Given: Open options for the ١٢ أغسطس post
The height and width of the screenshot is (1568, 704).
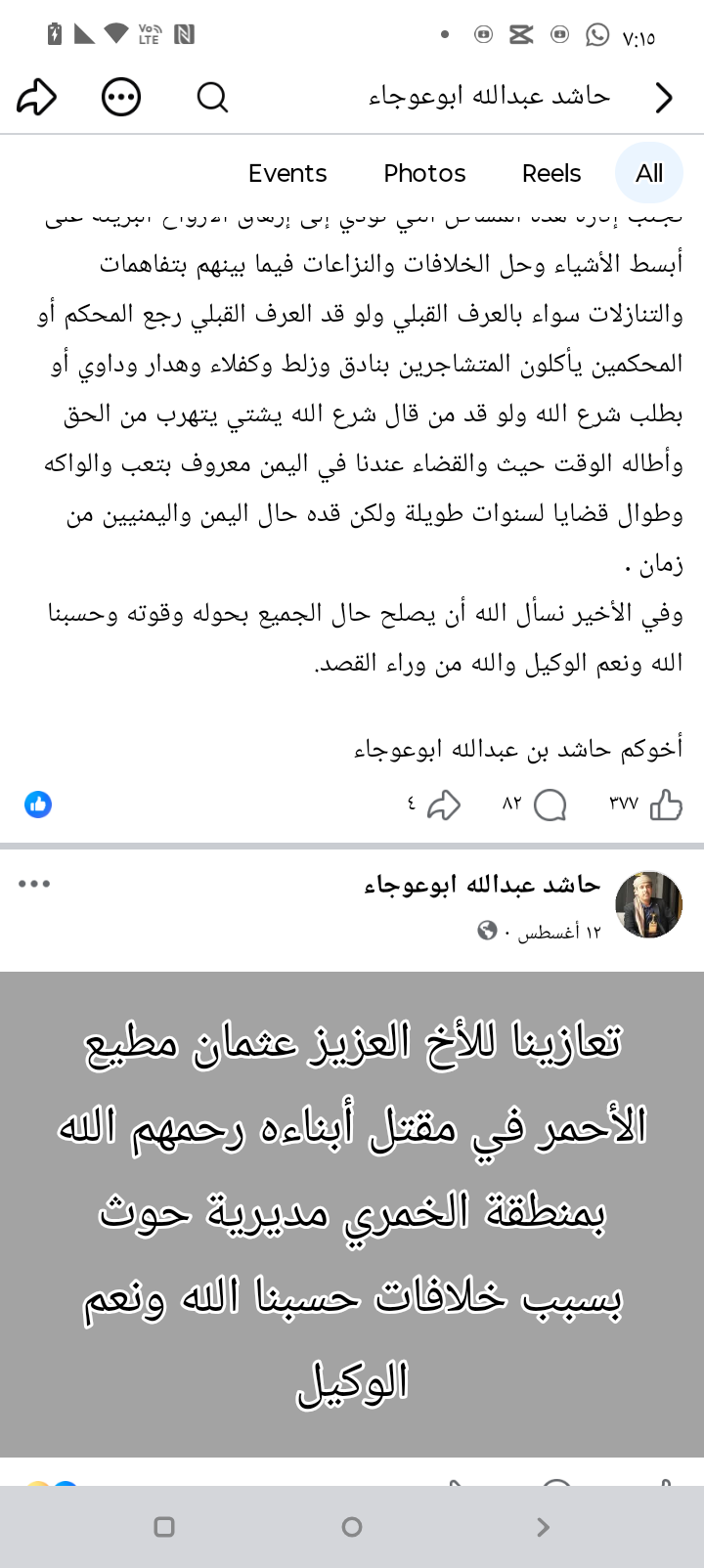Looking at the screenshot, I should click(34, 884).
